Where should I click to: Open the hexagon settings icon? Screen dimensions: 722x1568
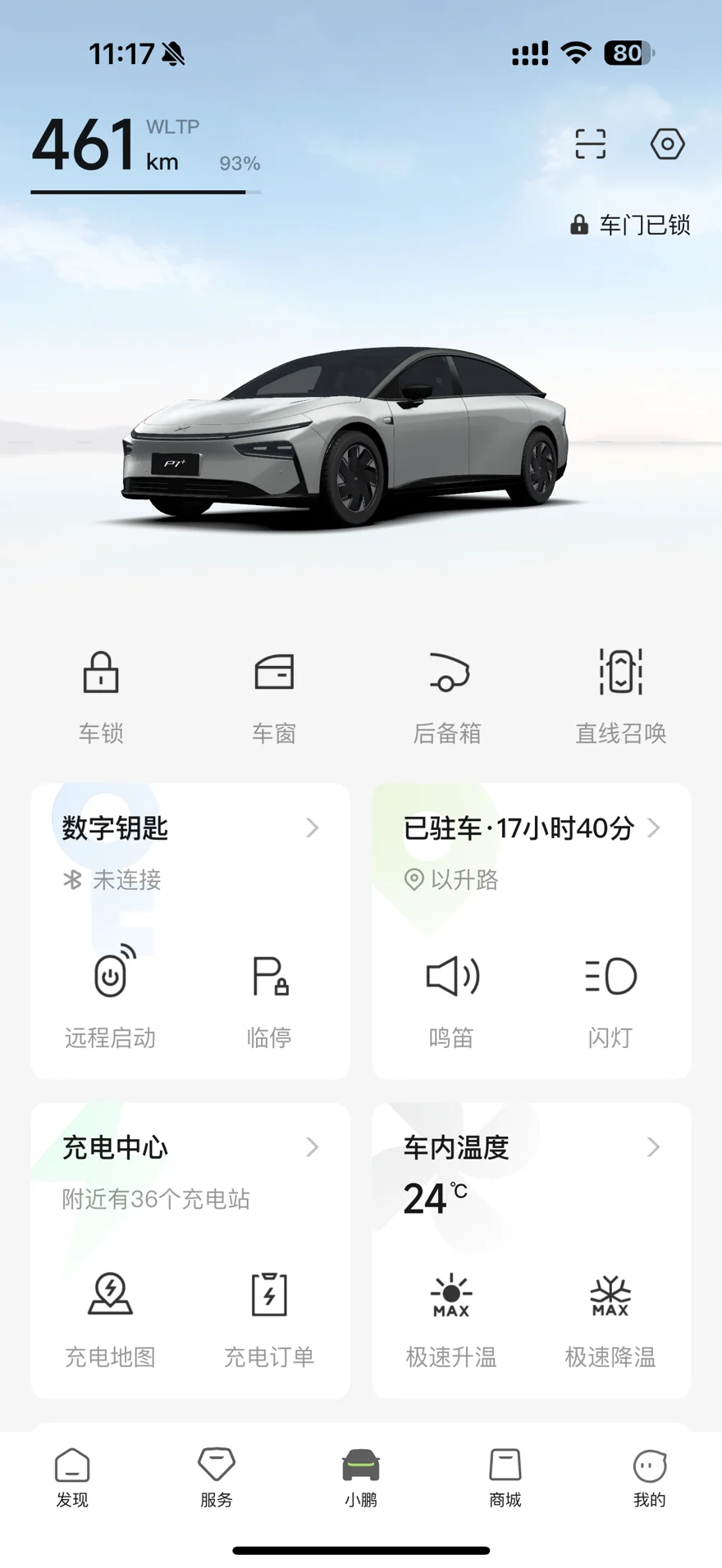pyautogui.click(x=667, y=144)
